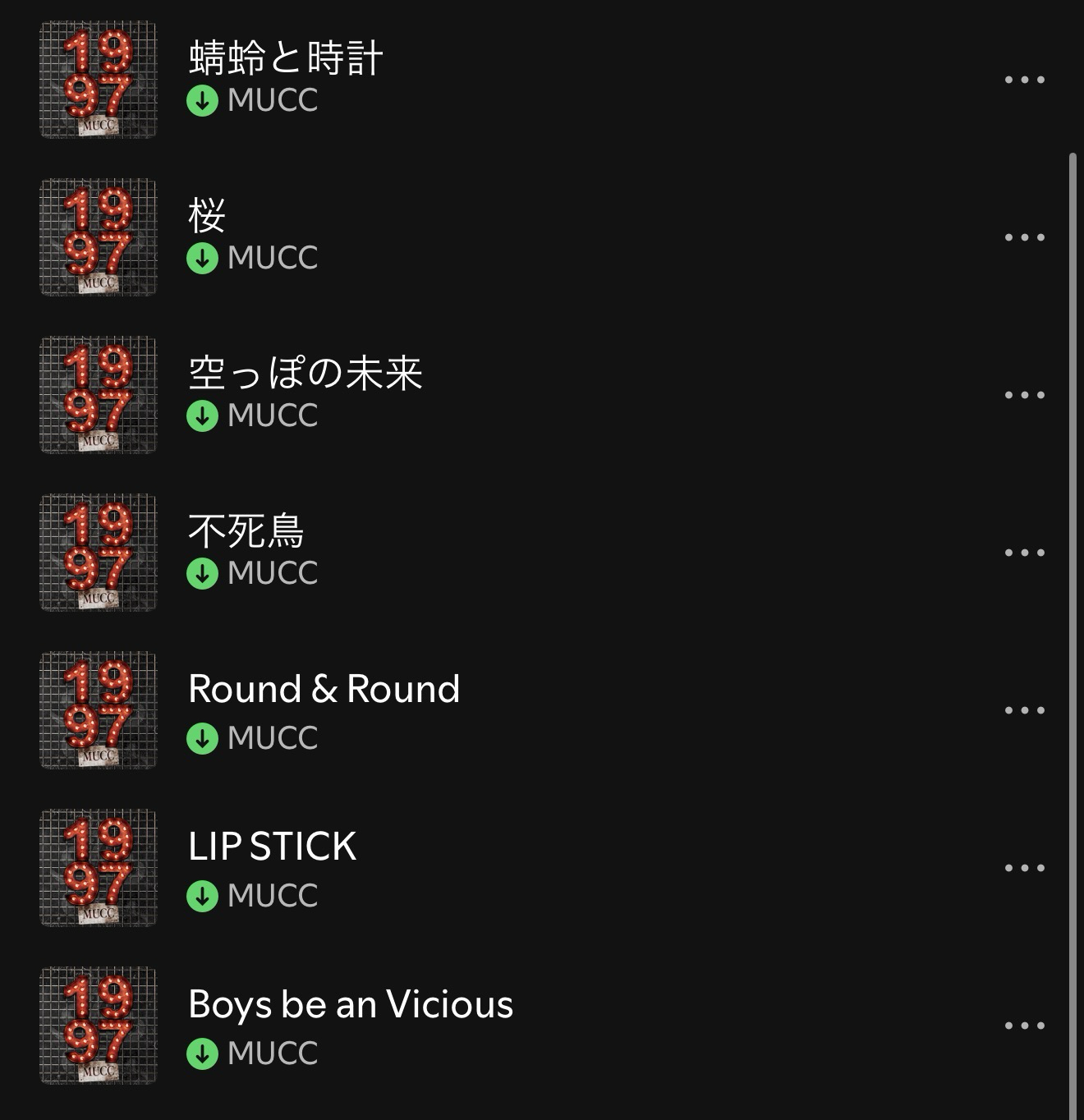1084x1120 pixels.
Task: Open the three-dot menu for 桜
Action: coord(1024,237)
